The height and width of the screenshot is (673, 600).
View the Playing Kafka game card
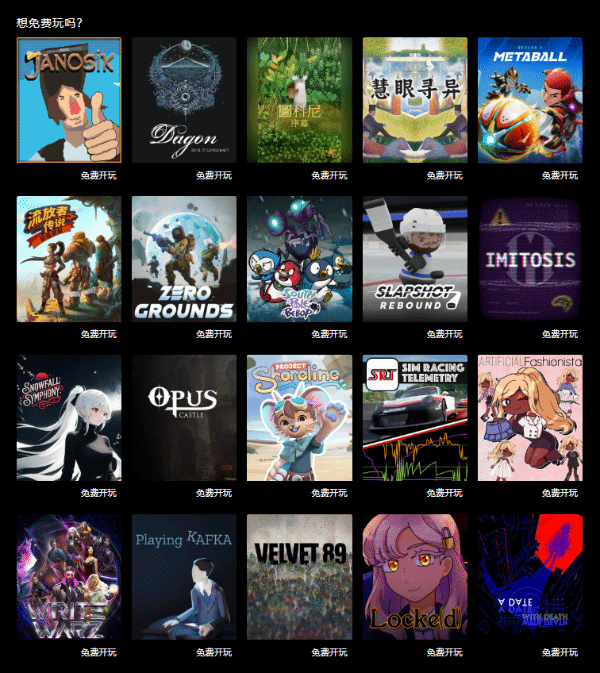pos(184,577)
